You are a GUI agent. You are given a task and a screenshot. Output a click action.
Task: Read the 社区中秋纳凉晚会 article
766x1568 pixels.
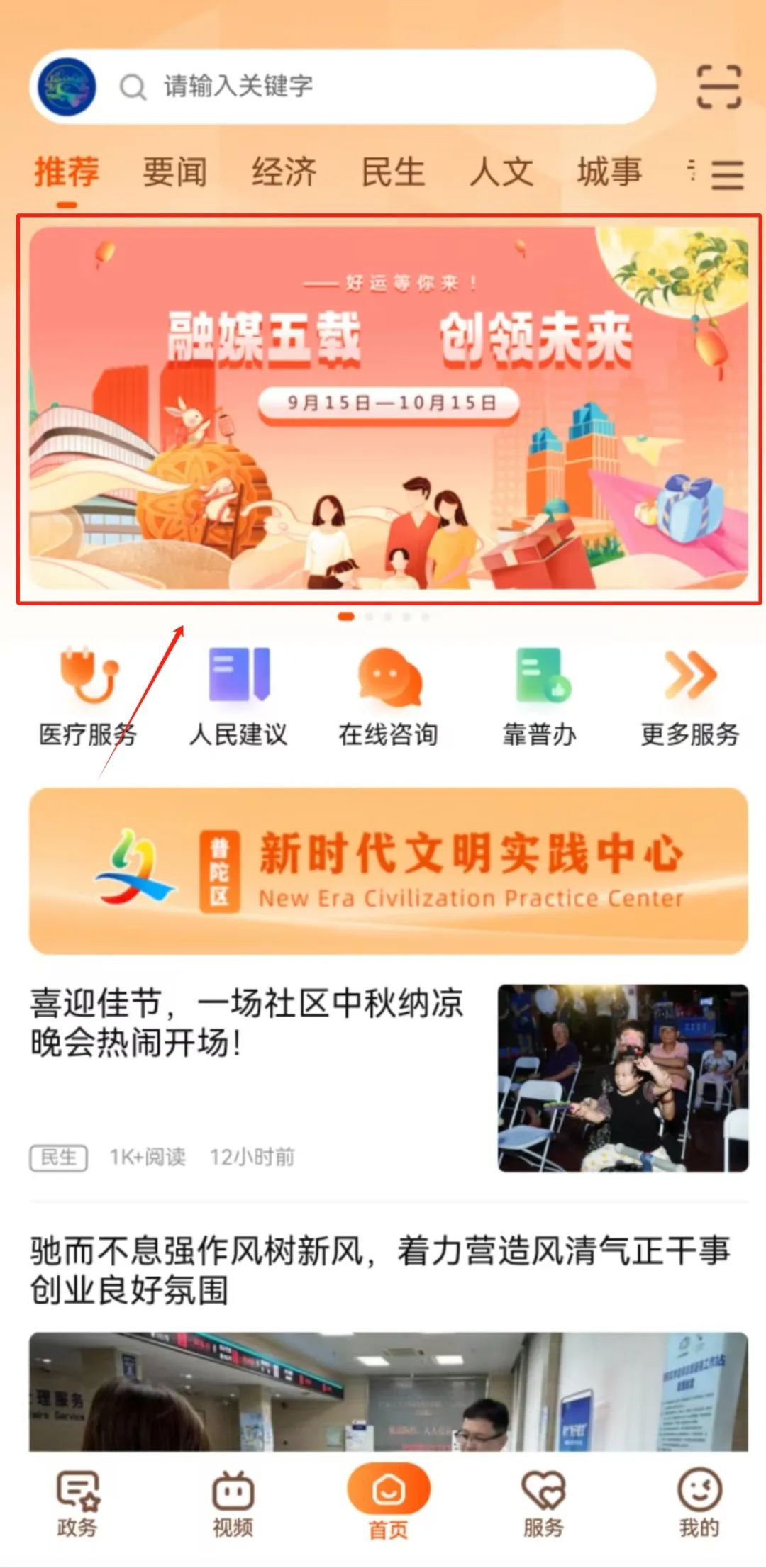pos(248,1022)
